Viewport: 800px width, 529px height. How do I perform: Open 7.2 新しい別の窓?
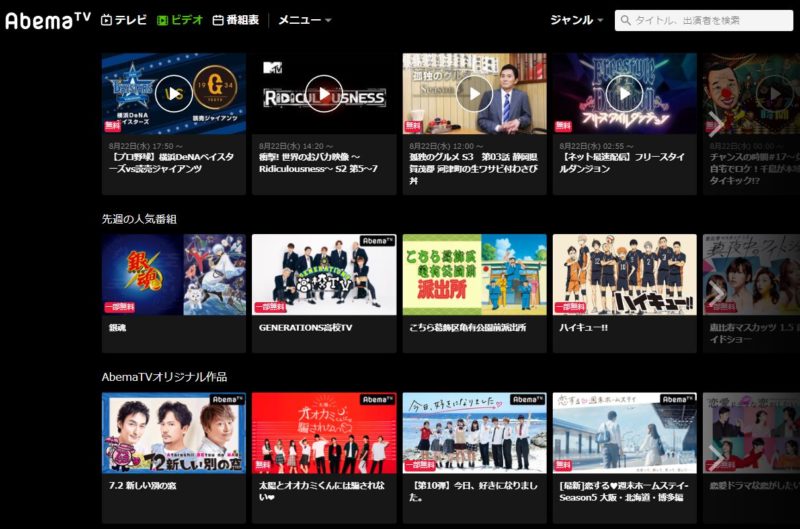[x=174, y=434]
